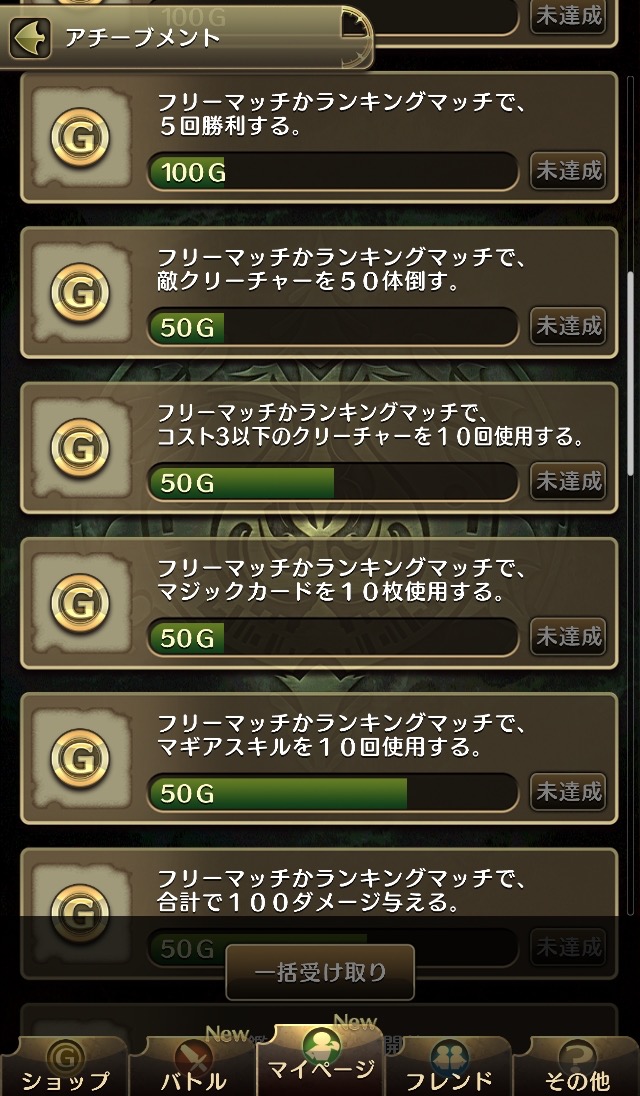Go back from the アチーブメント screen
640x1096 pixels.
point(30,38)
